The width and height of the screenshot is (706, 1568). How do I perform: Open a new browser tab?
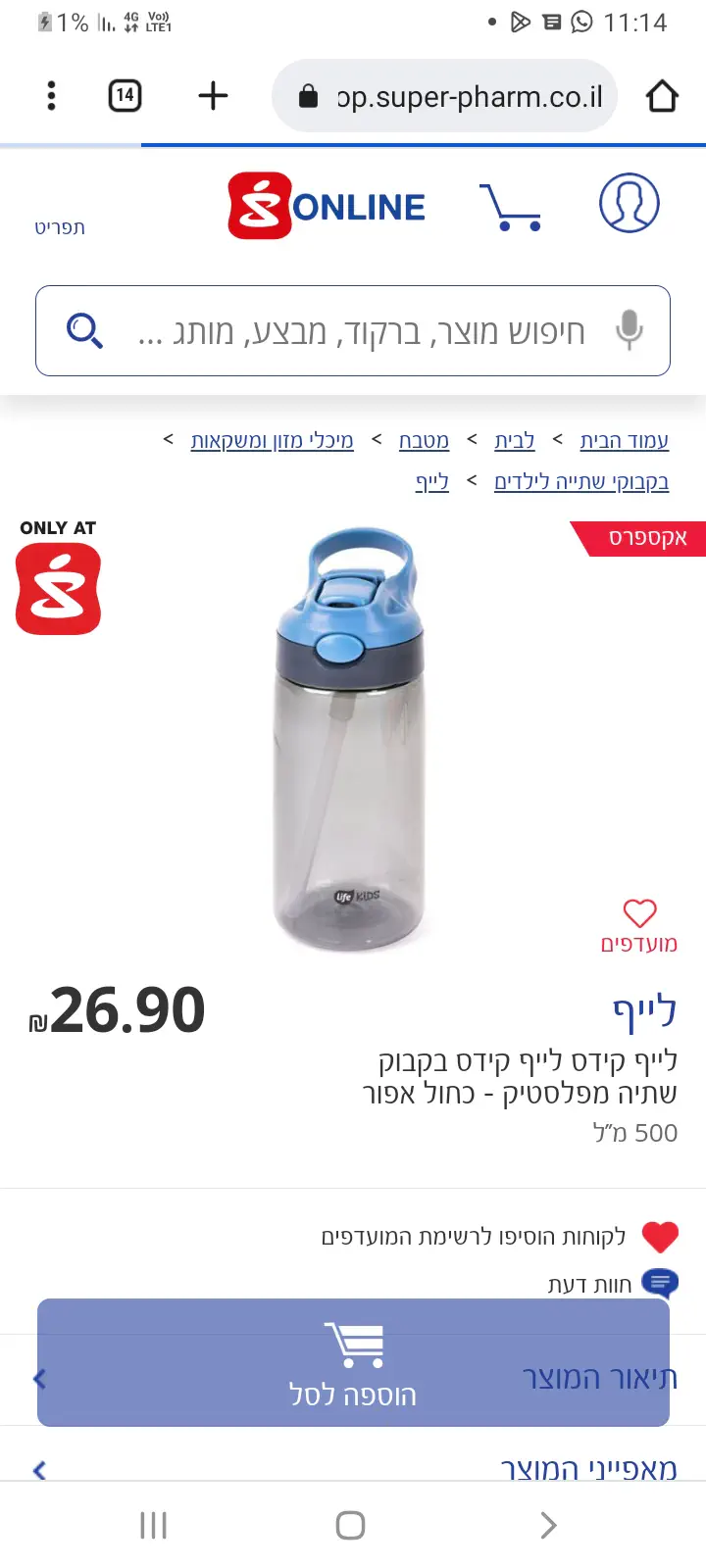[x=213, y=96]
